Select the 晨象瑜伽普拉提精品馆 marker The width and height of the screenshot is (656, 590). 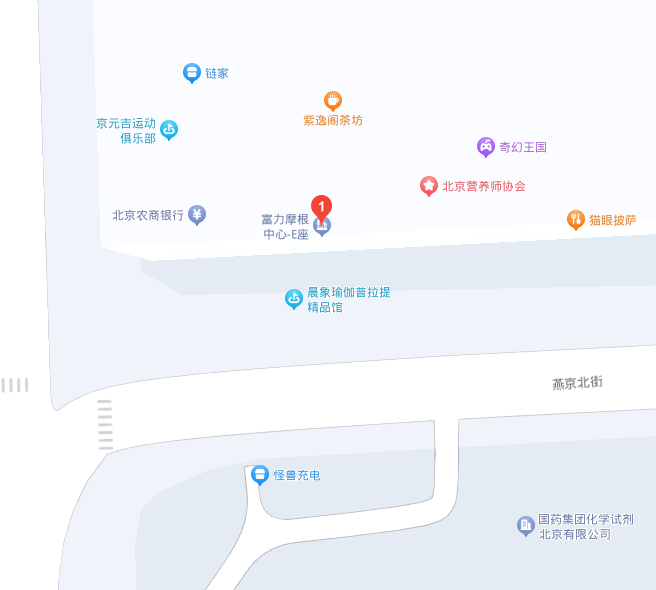[x=294, y=298]
